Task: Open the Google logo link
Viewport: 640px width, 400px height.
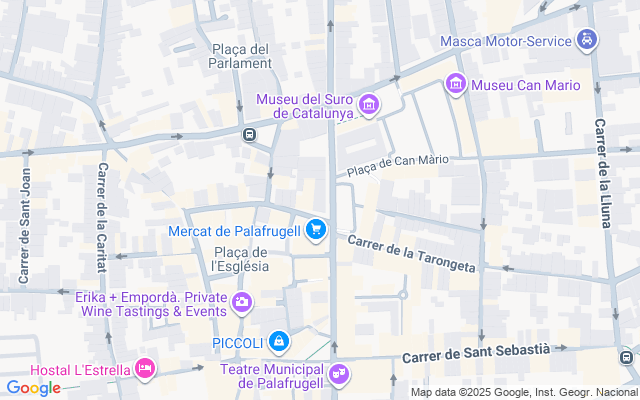Action: click(x=33, y=387)
